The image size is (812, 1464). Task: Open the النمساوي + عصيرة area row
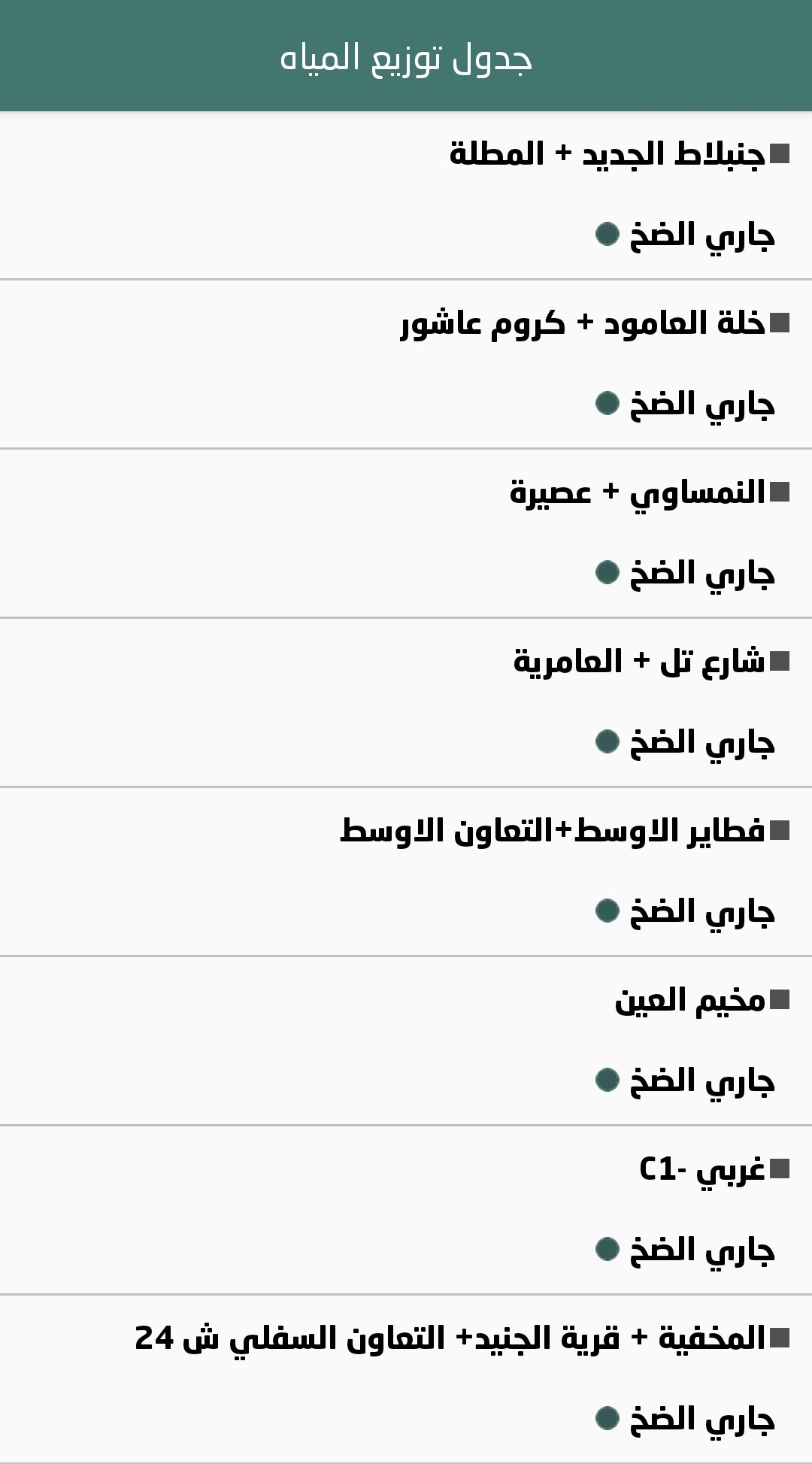(x=638, y=493)
